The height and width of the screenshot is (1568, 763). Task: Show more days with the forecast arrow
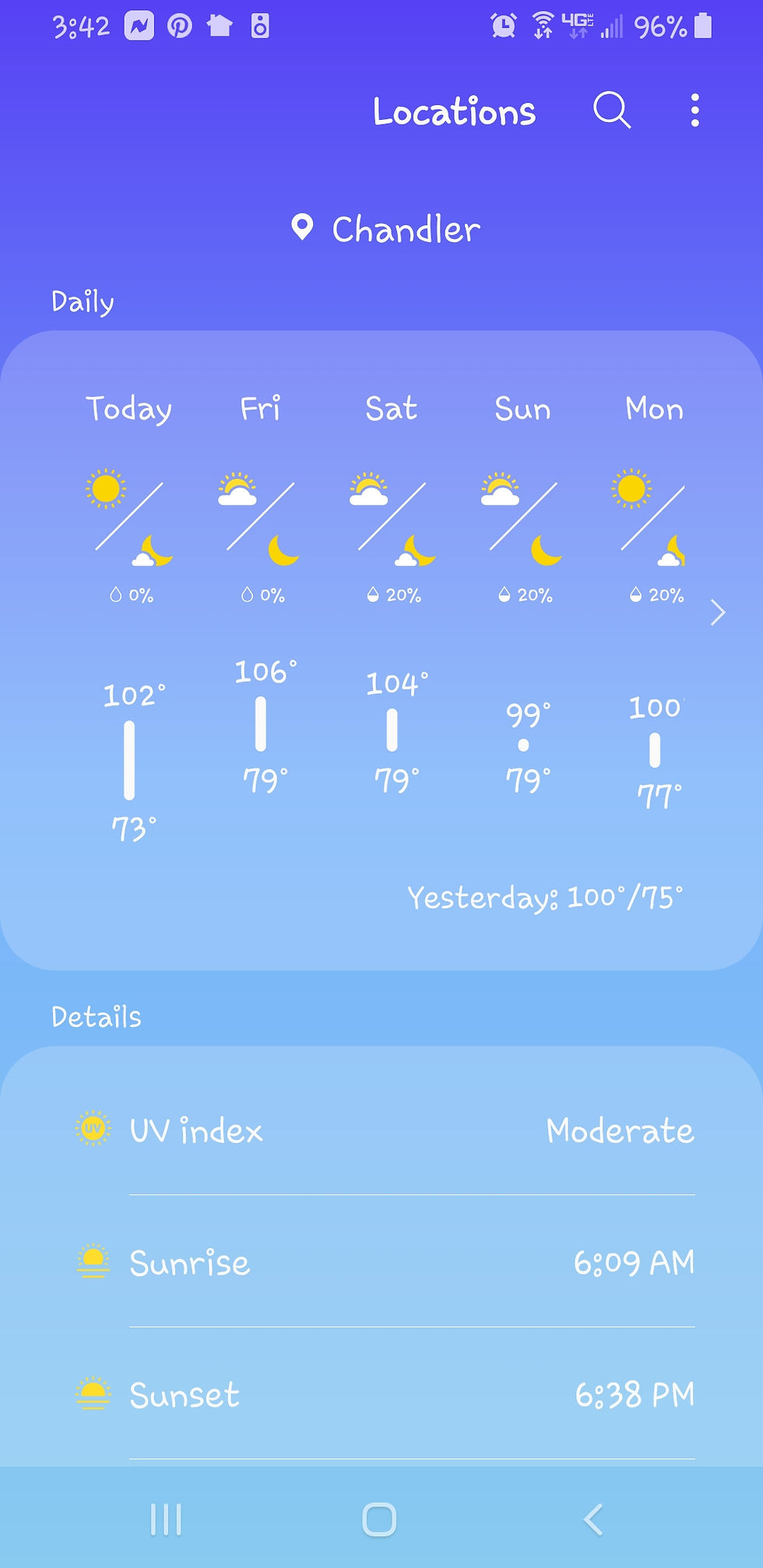(718, 612)
